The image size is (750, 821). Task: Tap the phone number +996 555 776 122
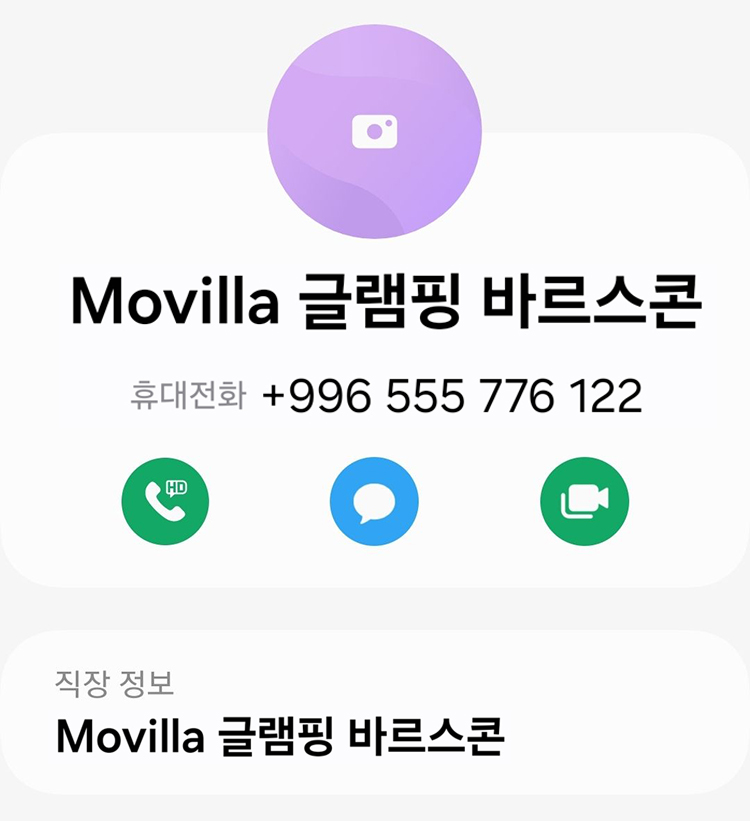click(x=451, y=397)
